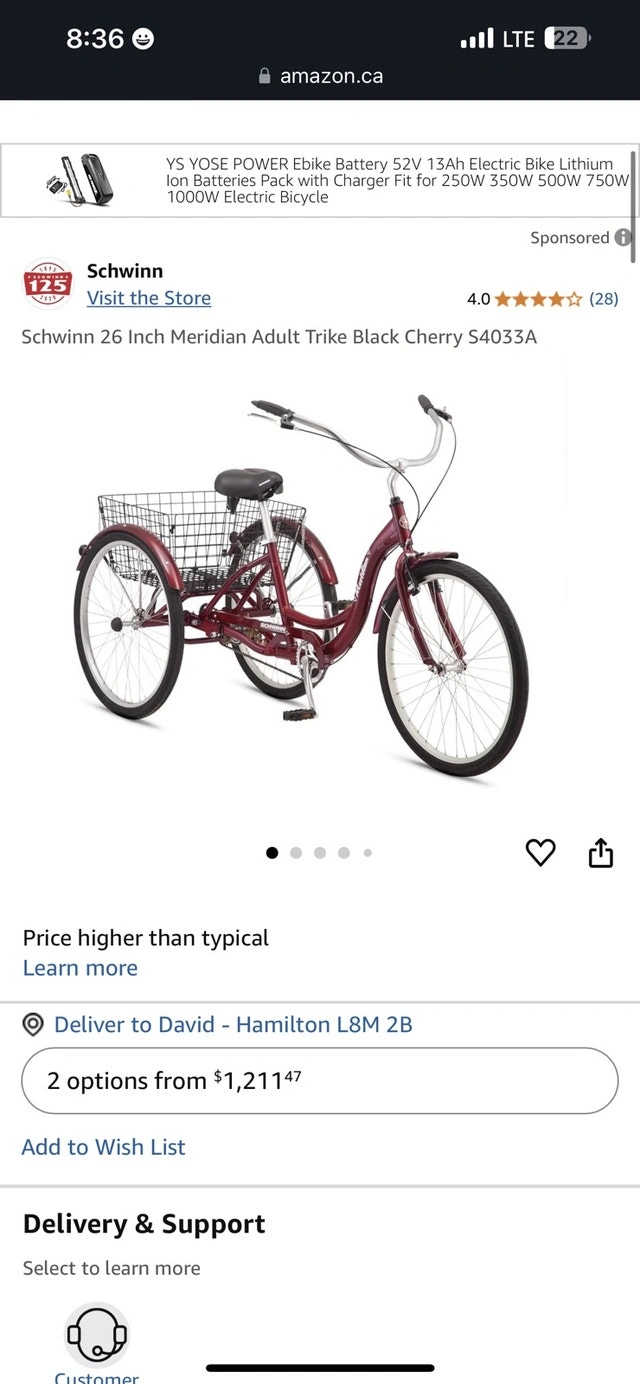Open the 28 customer ratings
This screenshot has width=640, height=1384.
pos(603,298)
